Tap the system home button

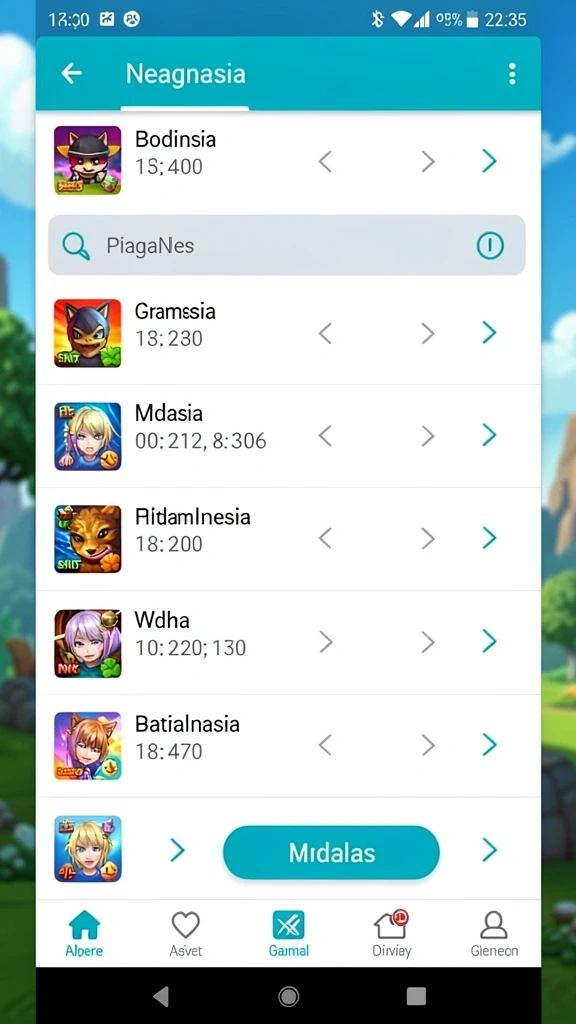tap(288, 997)
